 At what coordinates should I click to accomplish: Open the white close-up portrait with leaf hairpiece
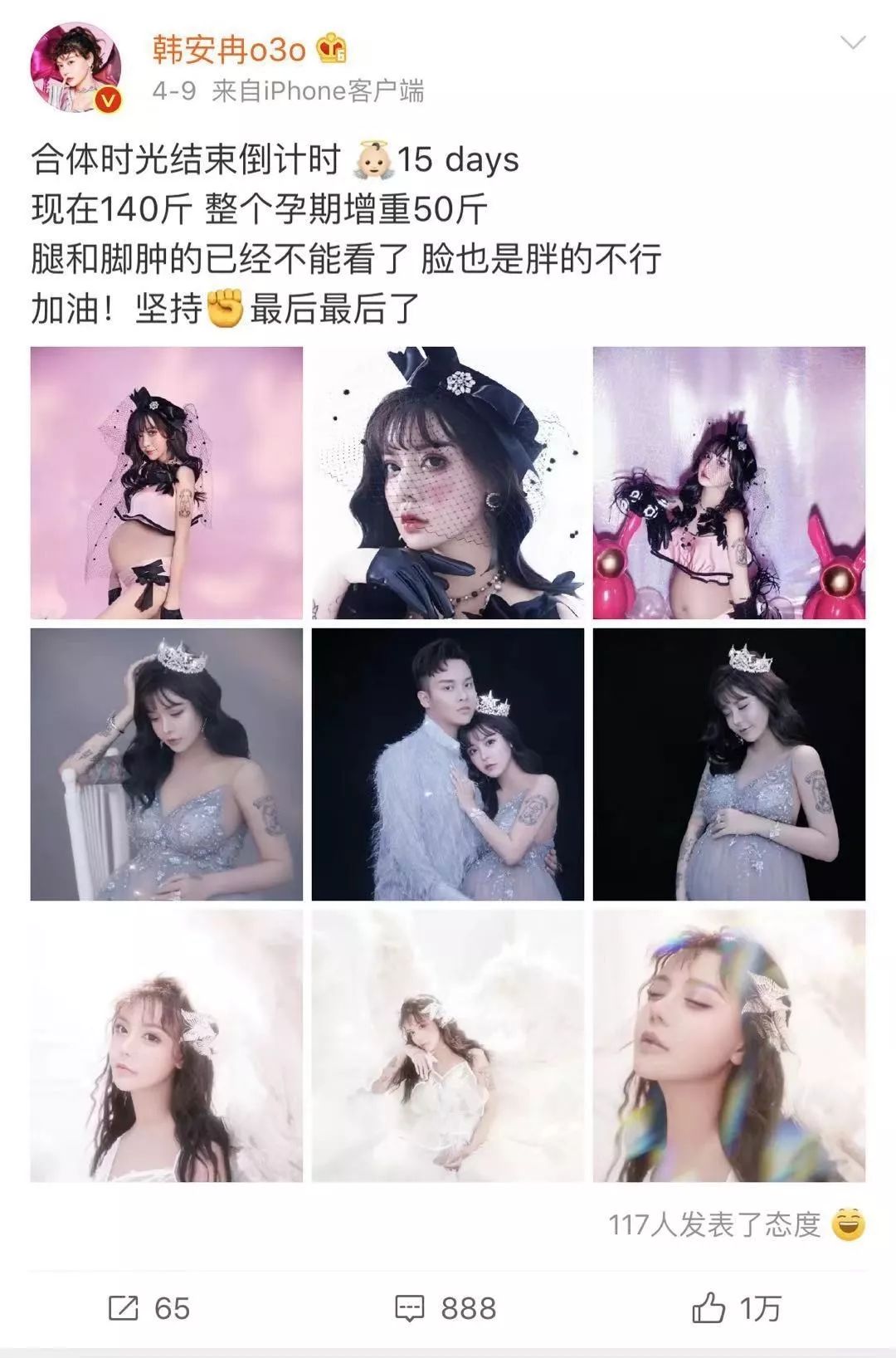167,1045
